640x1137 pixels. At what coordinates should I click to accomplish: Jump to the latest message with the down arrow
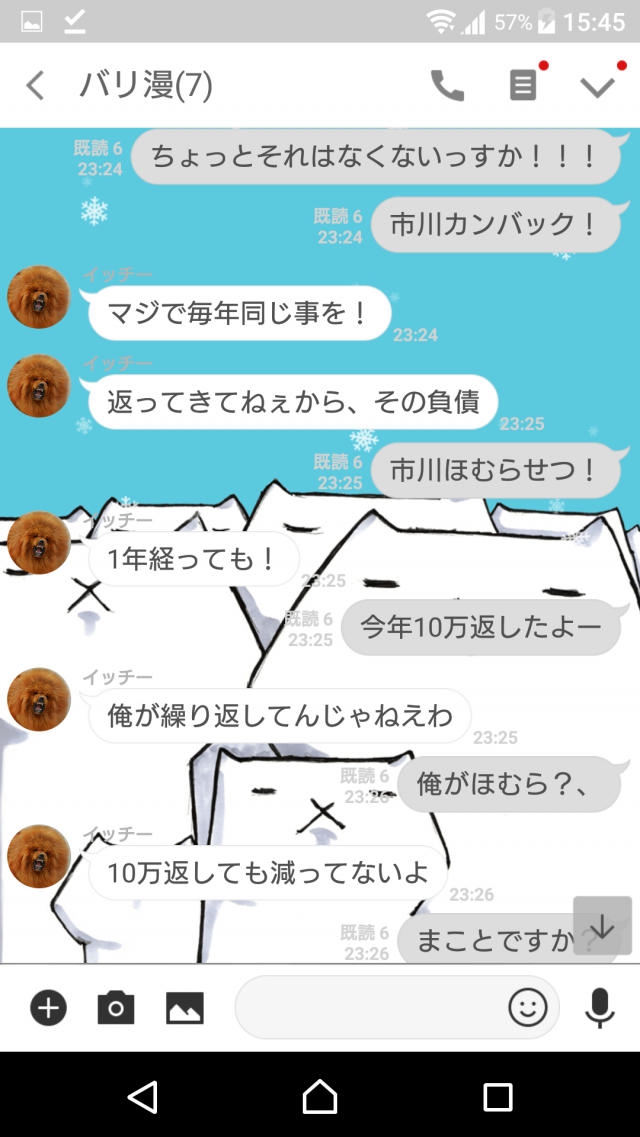click(x=602, y=926)
